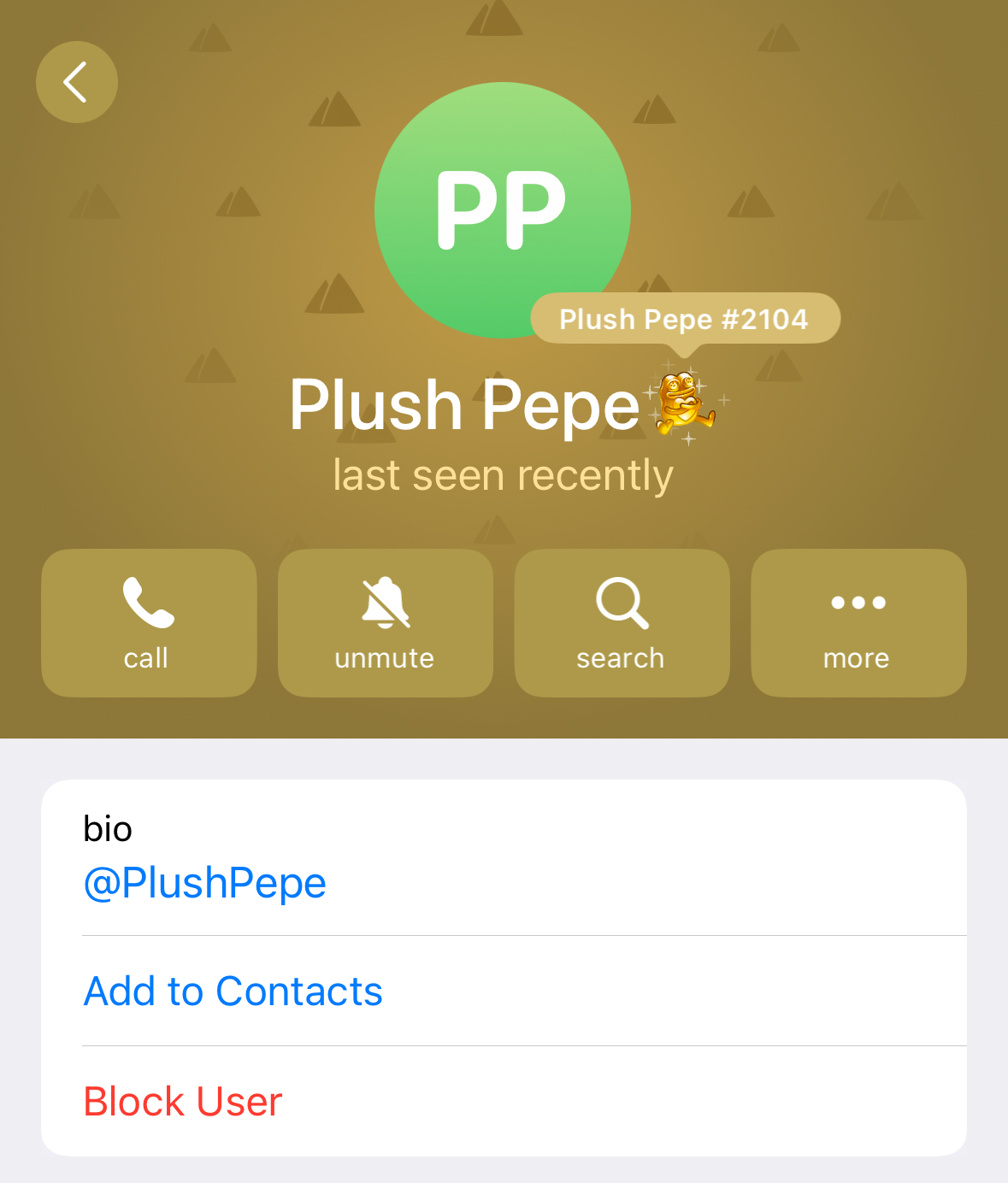Call Plush Pepe
The width and height of the screenshot is (1008, 1183).
point(149,622)
